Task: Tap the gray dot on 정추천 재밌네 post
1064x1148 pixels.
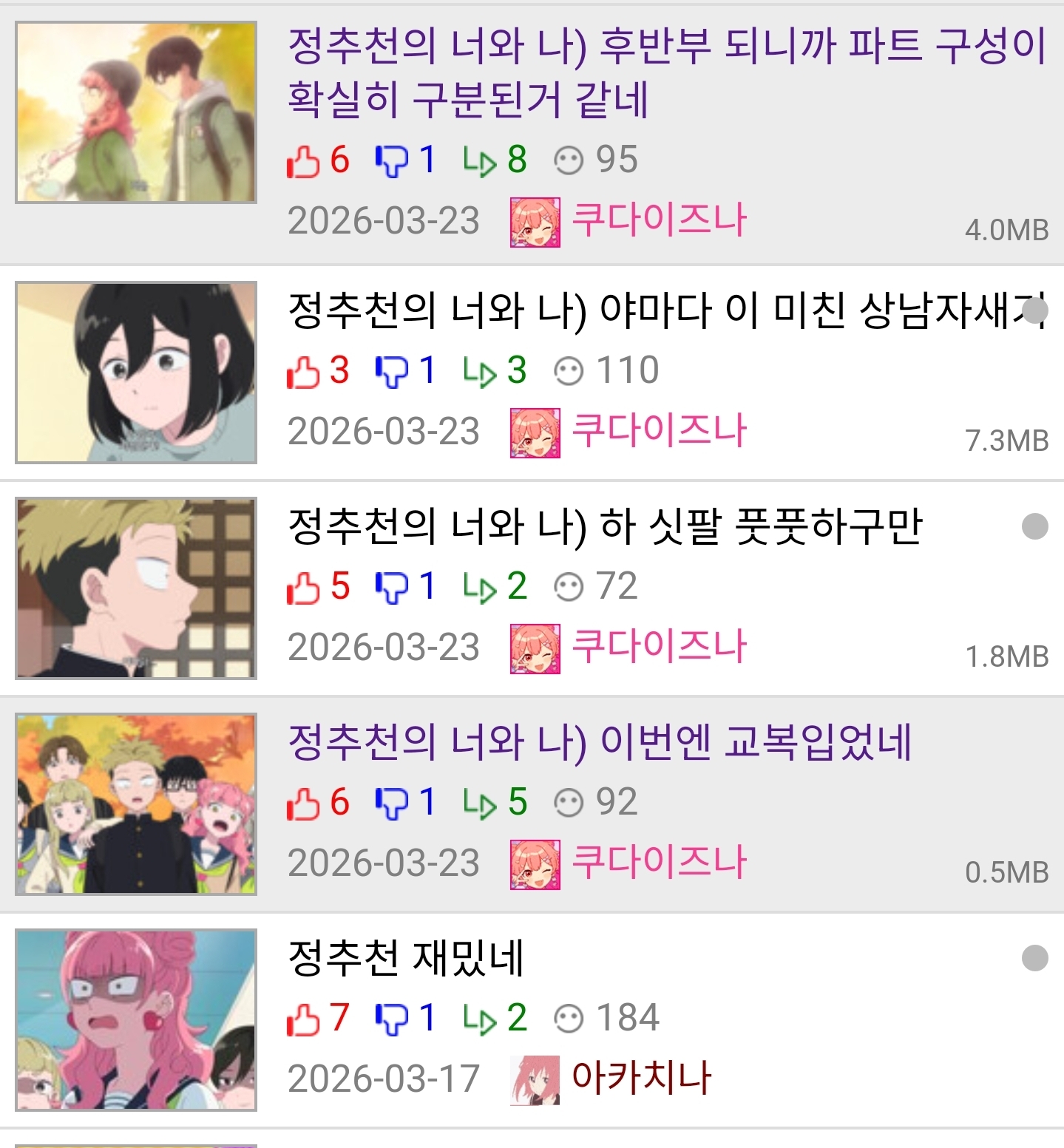Action: click(x=1034, y=958)
